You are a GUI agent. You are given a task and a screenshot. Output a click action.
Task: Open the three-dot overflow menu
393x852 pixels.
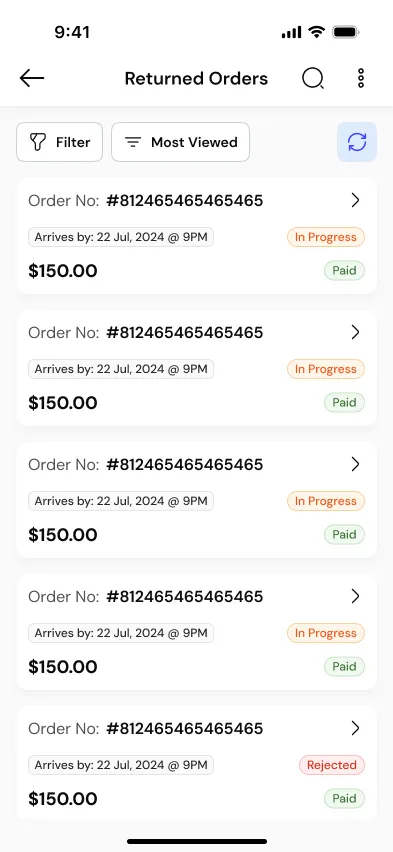click(360, 78)
